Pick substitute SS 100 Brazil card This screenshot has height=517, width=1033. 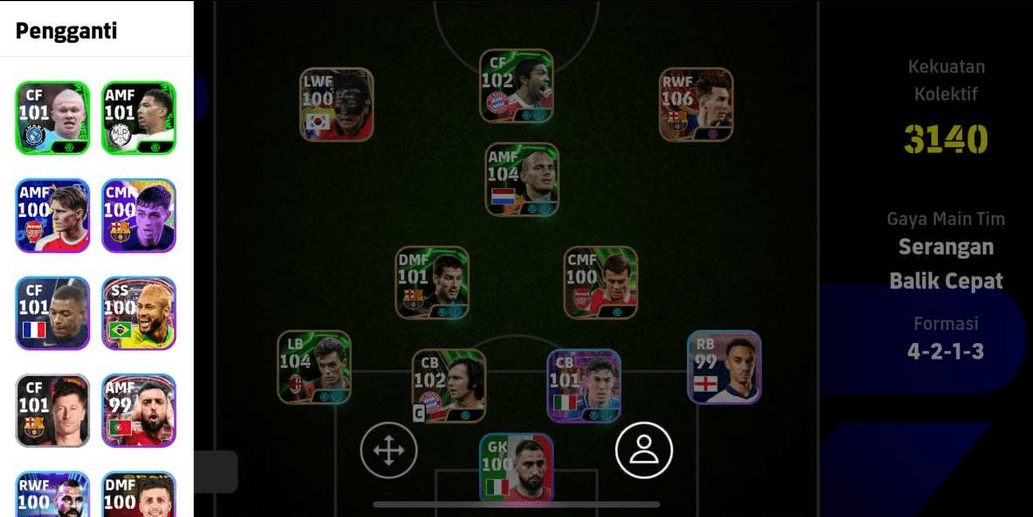[x=139, y=313]
